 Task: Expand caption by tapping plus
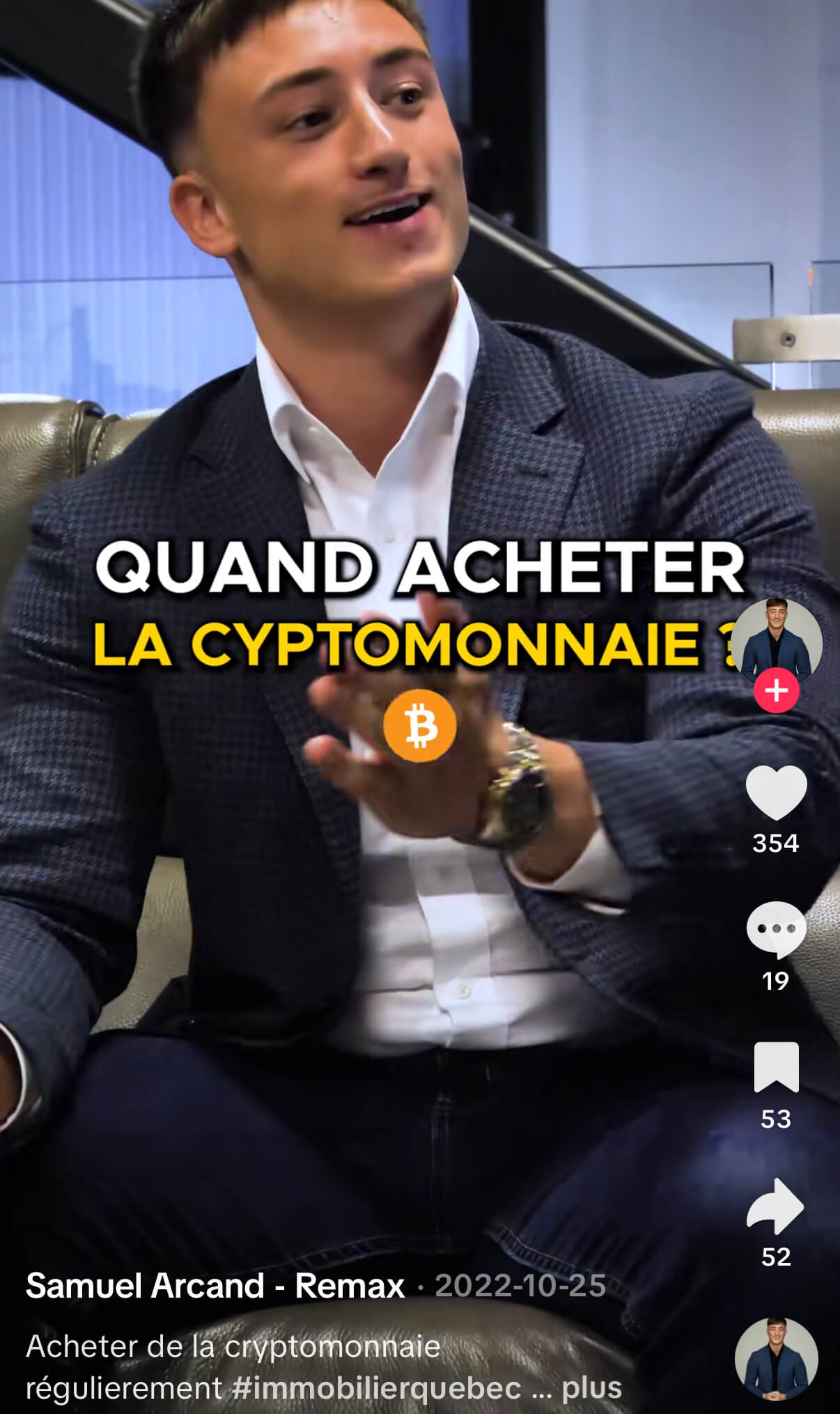coord(591,1388)
